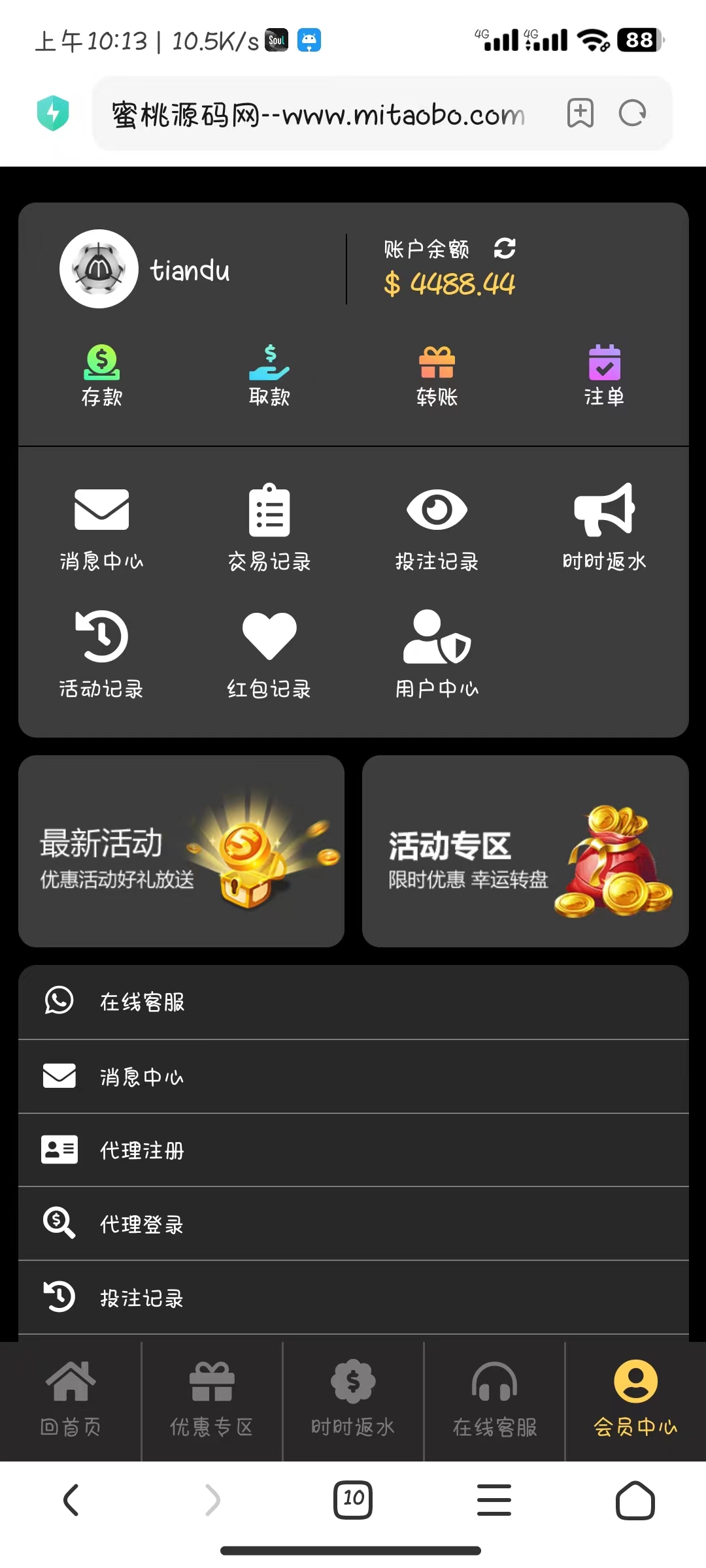Image resolution: width=706 pixels, height=1568 pixels.
Task: Open 存款 deposit option
Action: pos(102,376)
